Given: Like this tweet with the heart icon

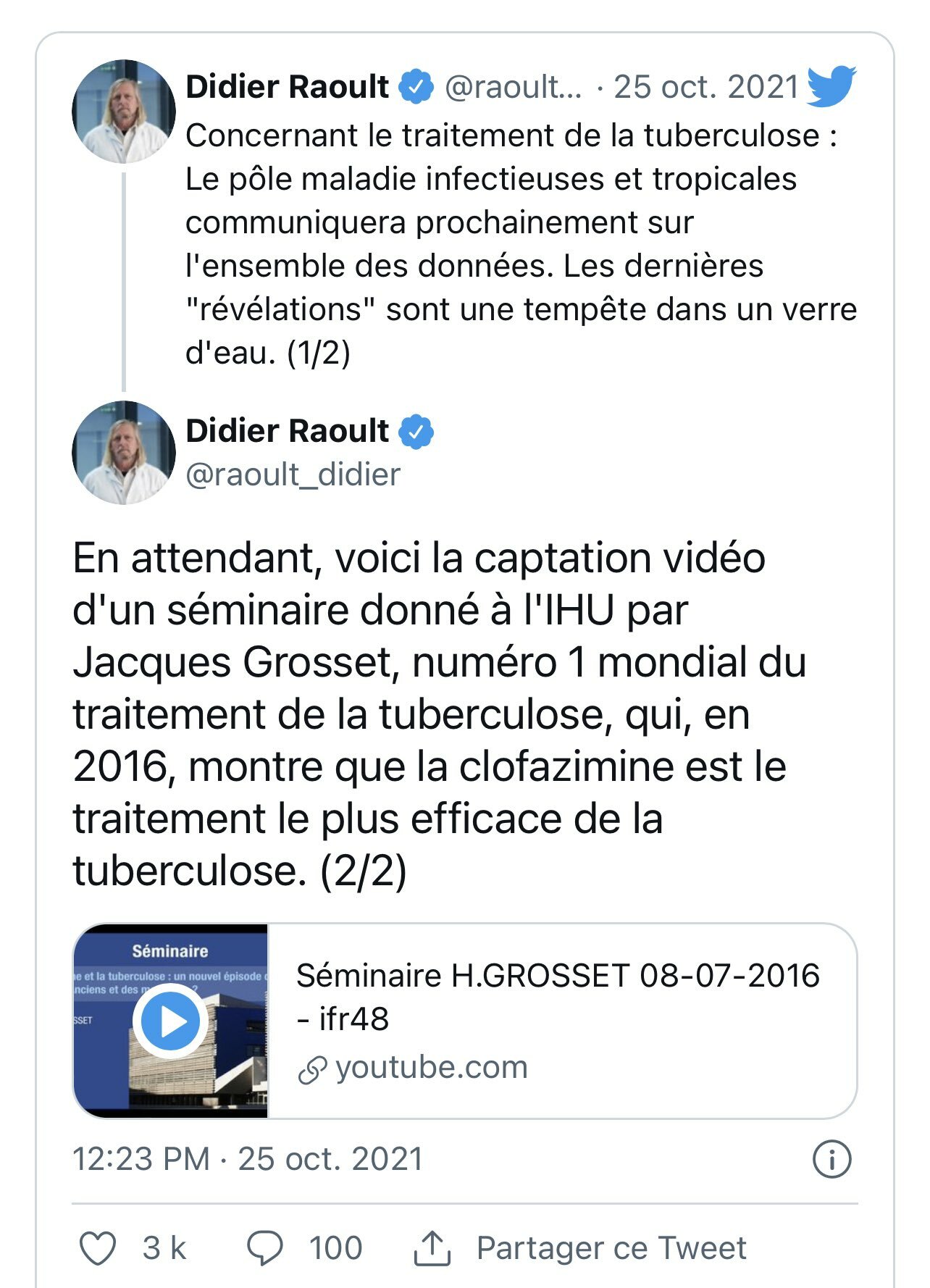Looking at the screenshot, I should pos(97,1248).
